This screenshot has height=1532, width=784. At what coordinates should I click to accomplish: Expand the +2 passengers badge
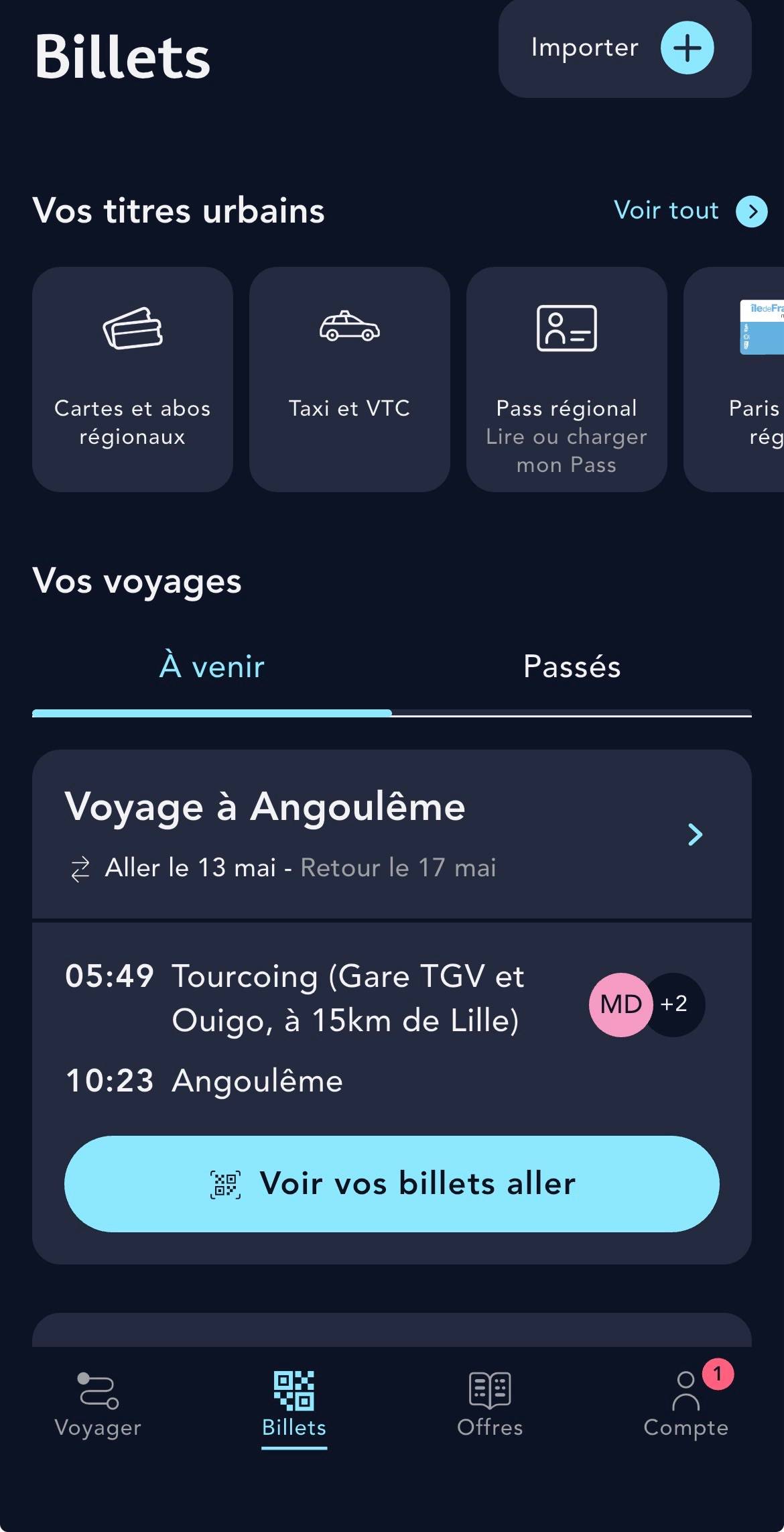[673, 1004]
